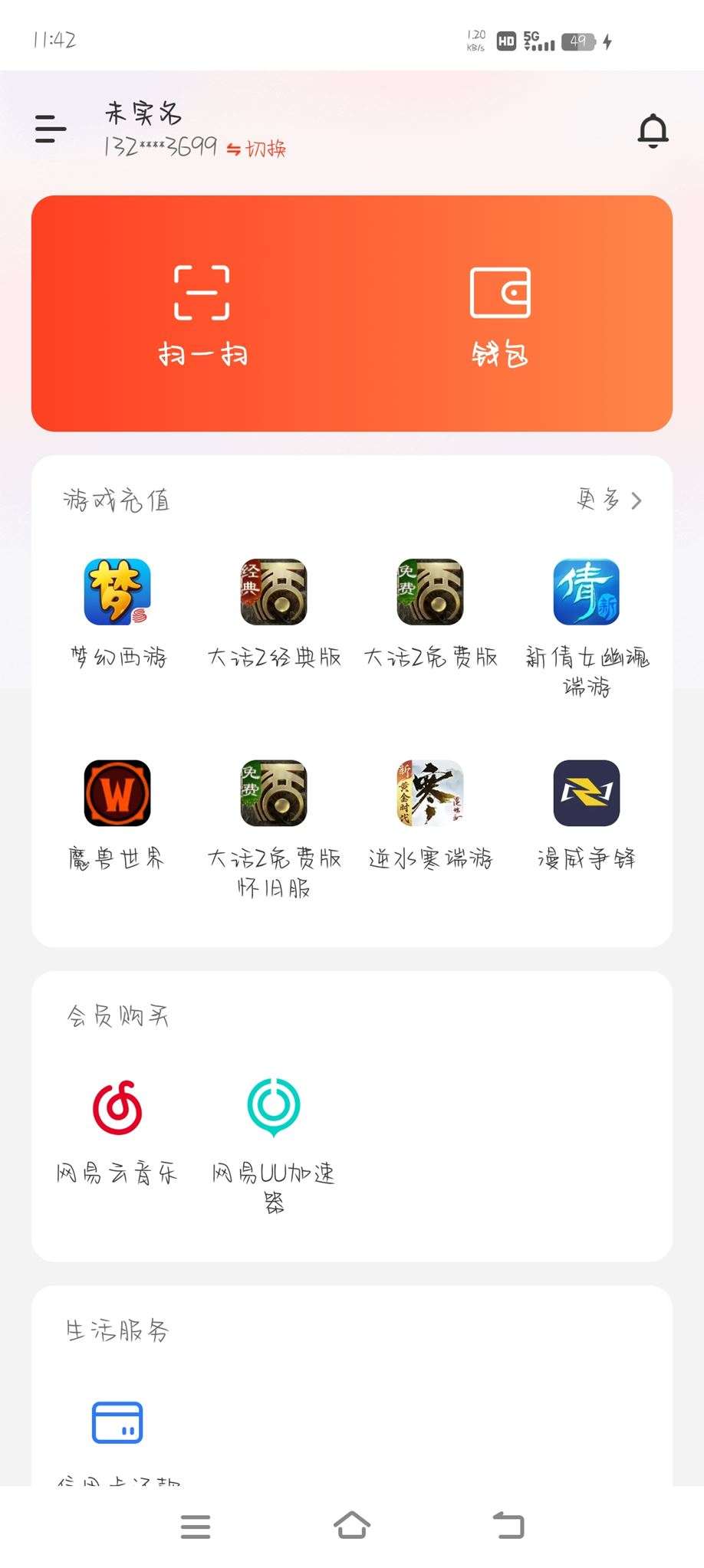This screenshot has width=704, height=1568.
Task: Expand 更多 to see more games
Action: [610, 501]
